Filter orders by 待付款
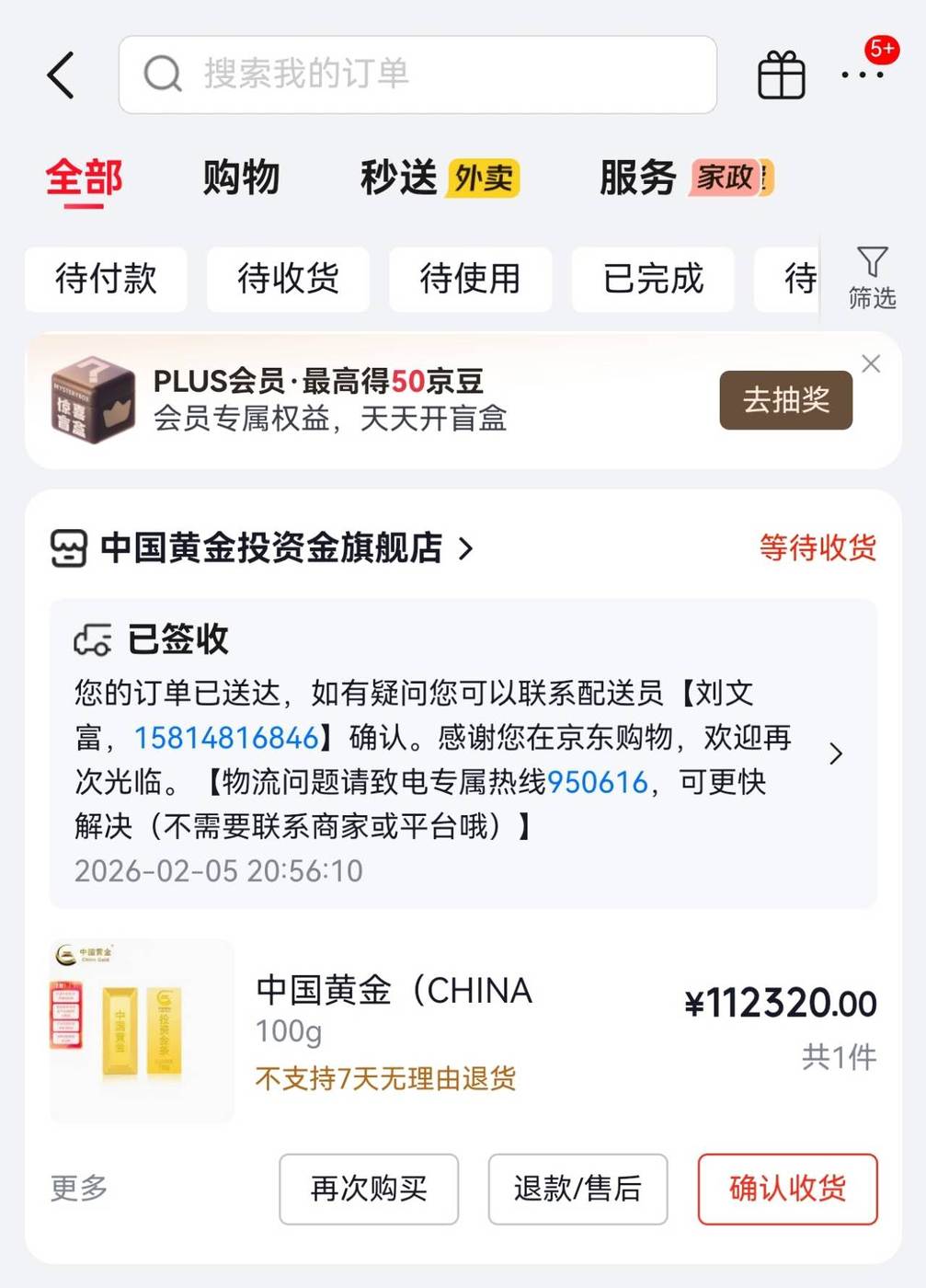This screenshot has height=1288, width=926. (x=106, y=278)
